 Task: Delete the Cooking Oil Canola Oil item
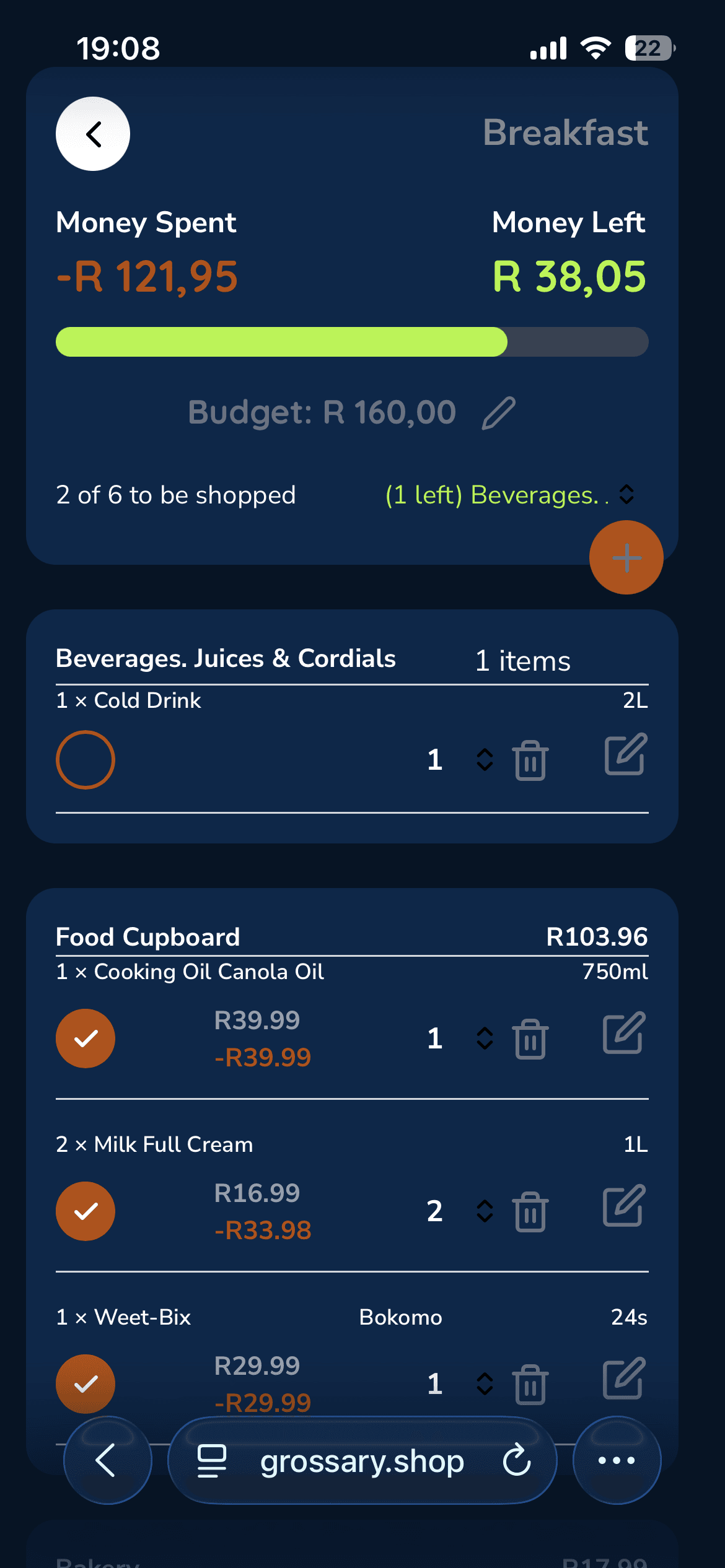pyautogui.click(x=530, y=1039)
